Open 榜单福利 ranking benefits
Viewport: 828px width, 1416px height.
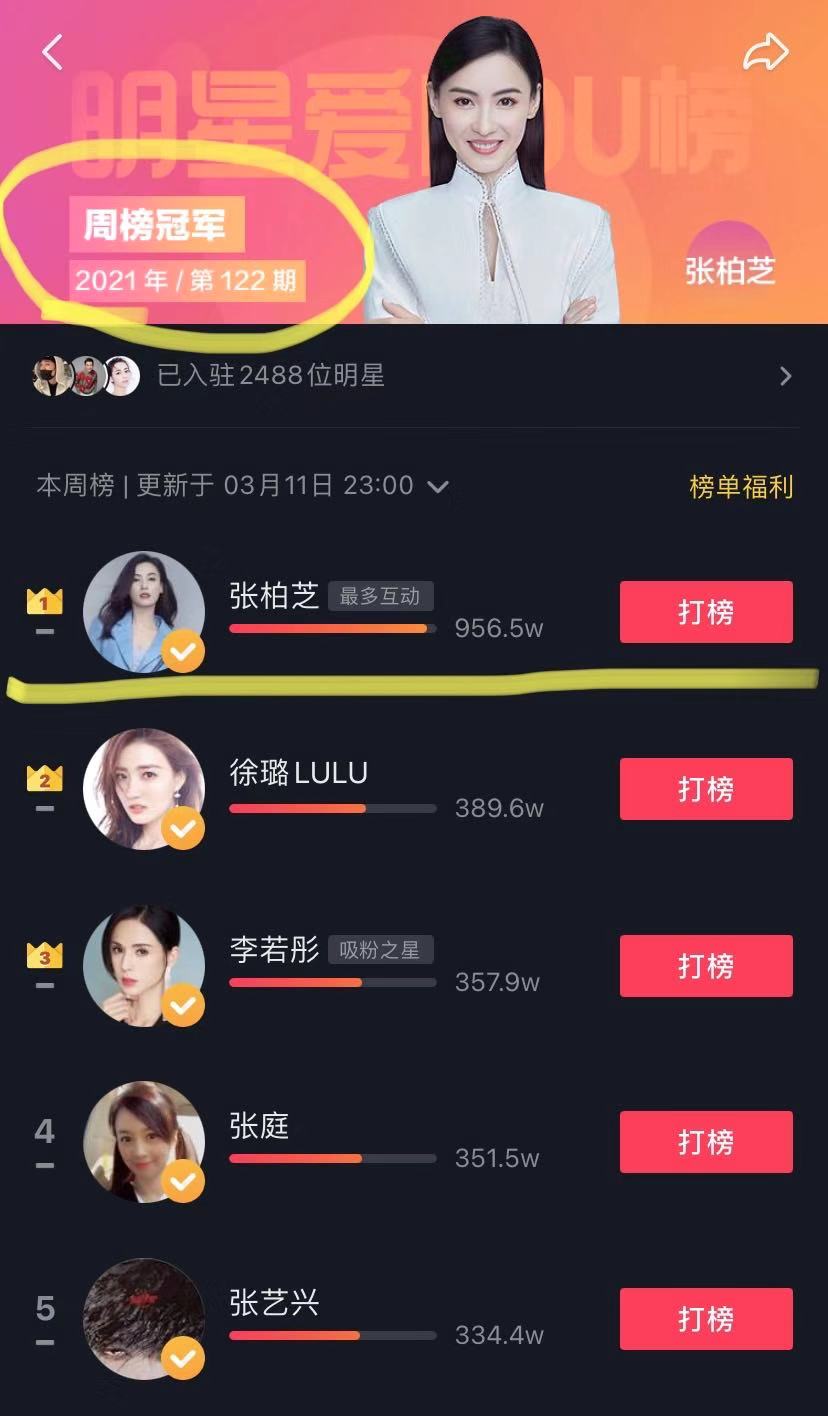(x=740, y=487)
